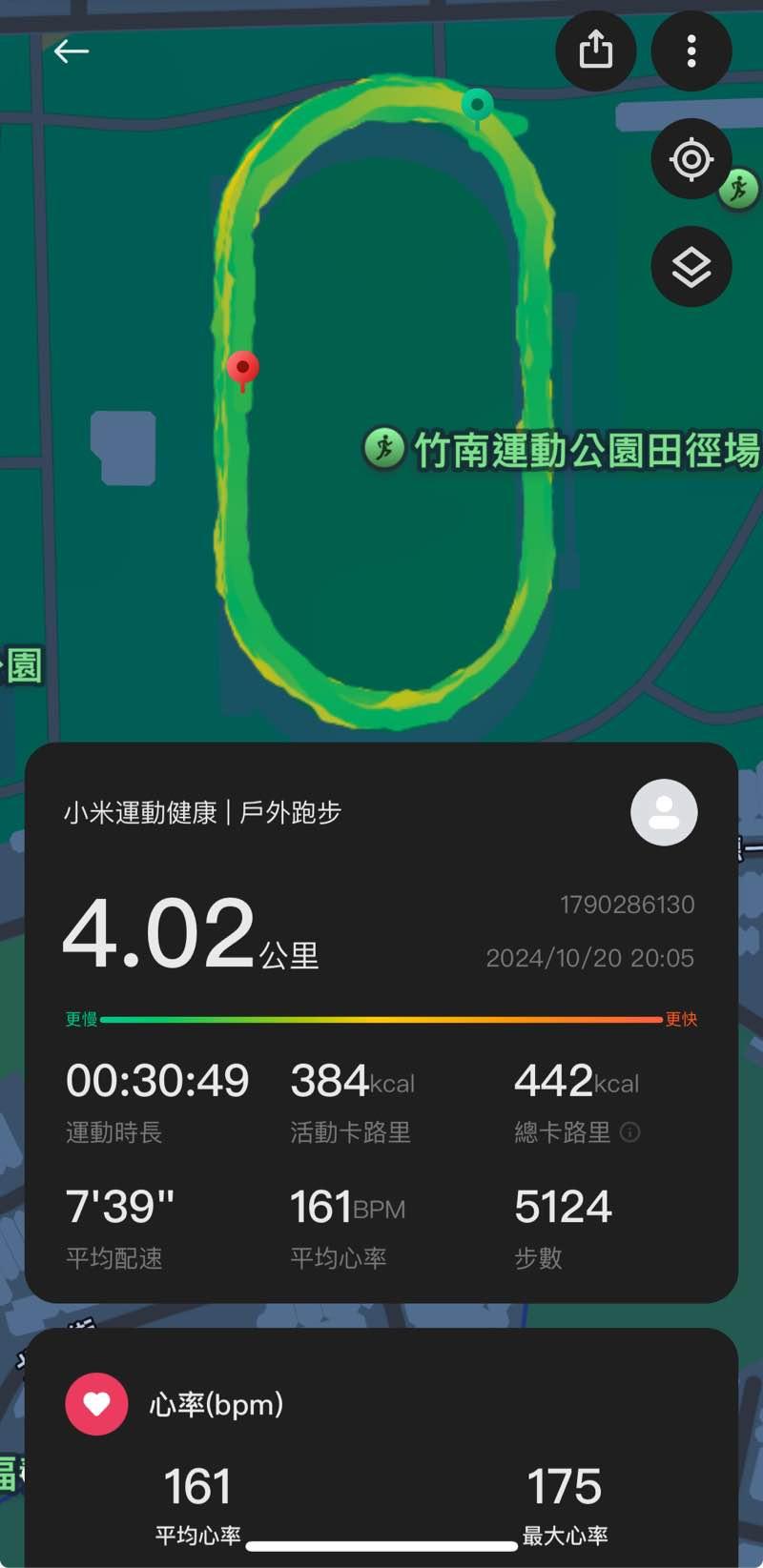Open the map layers options
This screenshot has width=763, height=1568.
[691, 267]
